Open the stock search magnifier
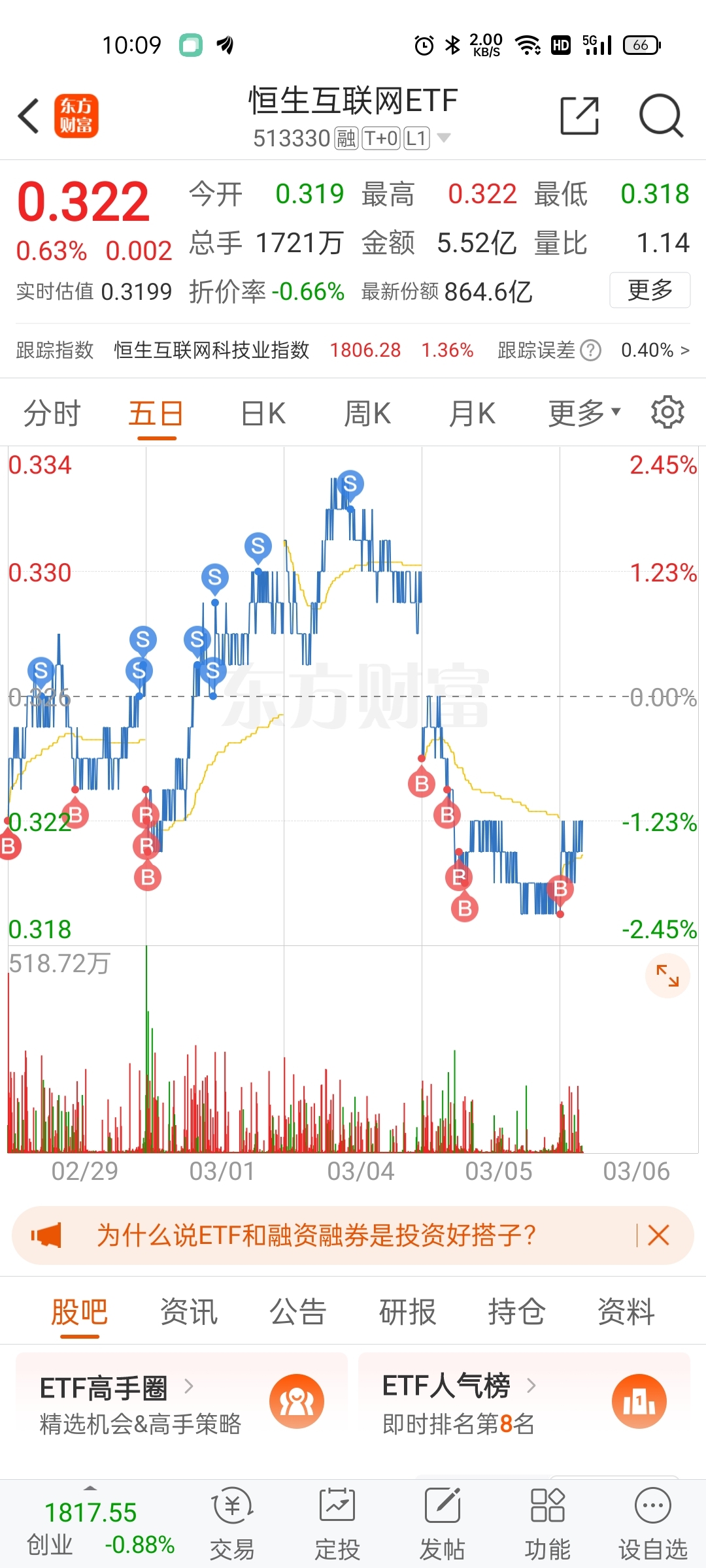The image size is (706, 1568). (660, 115)
